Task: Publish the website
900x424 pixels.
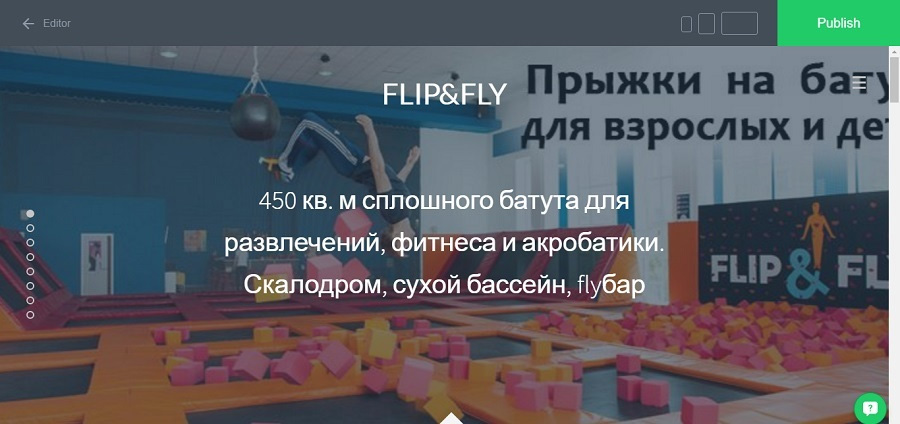Action: (838, 23)
